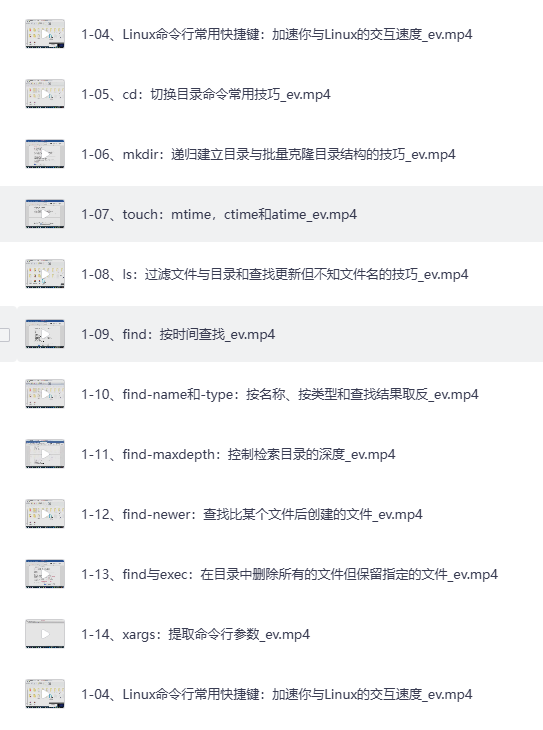Open 1-05 cd 切换目录命令常用技巧 video
The image size is (543, 730).
tap(205, 95)
